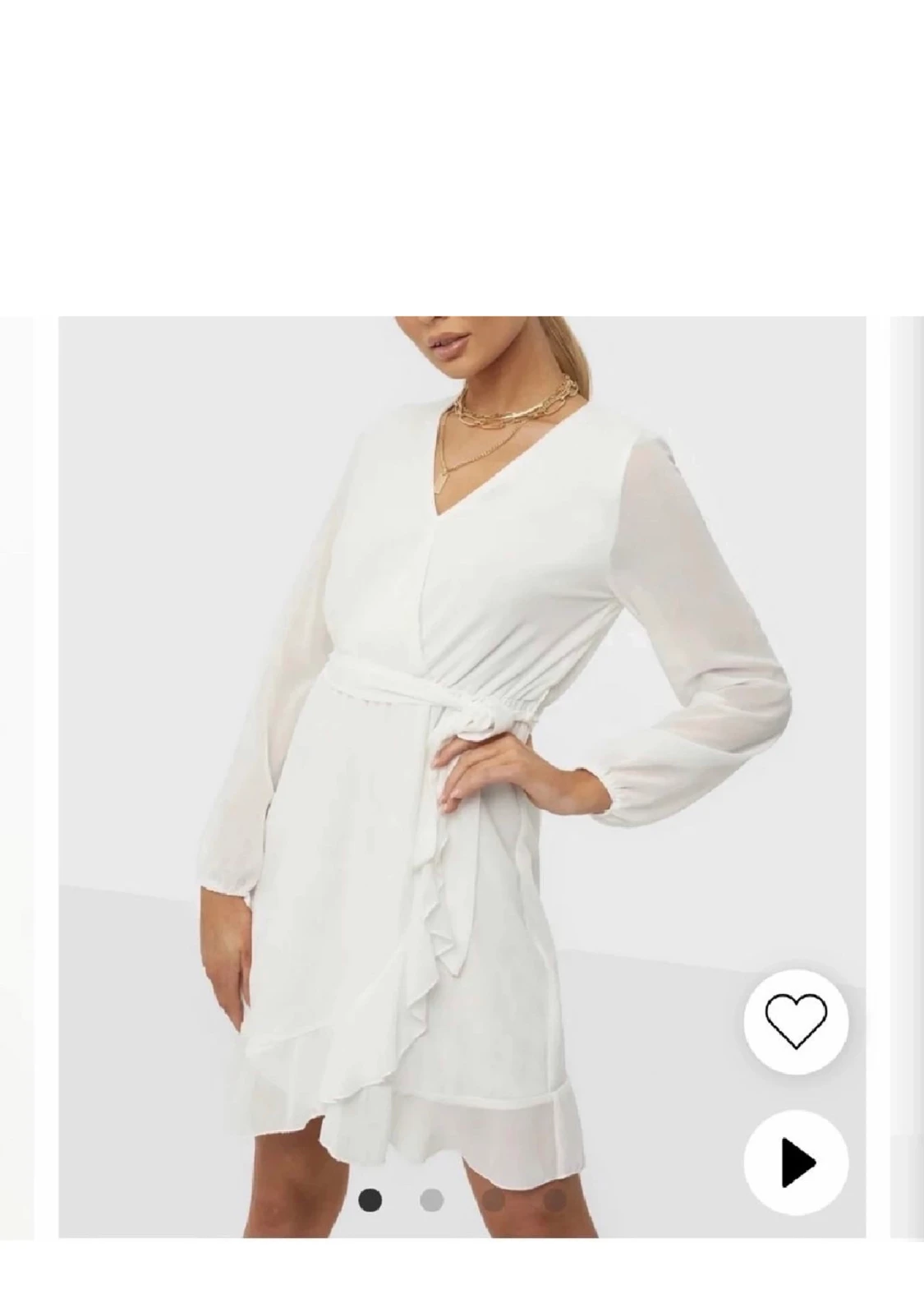
Task: Play the product video
Action: tap(795, 1162)
